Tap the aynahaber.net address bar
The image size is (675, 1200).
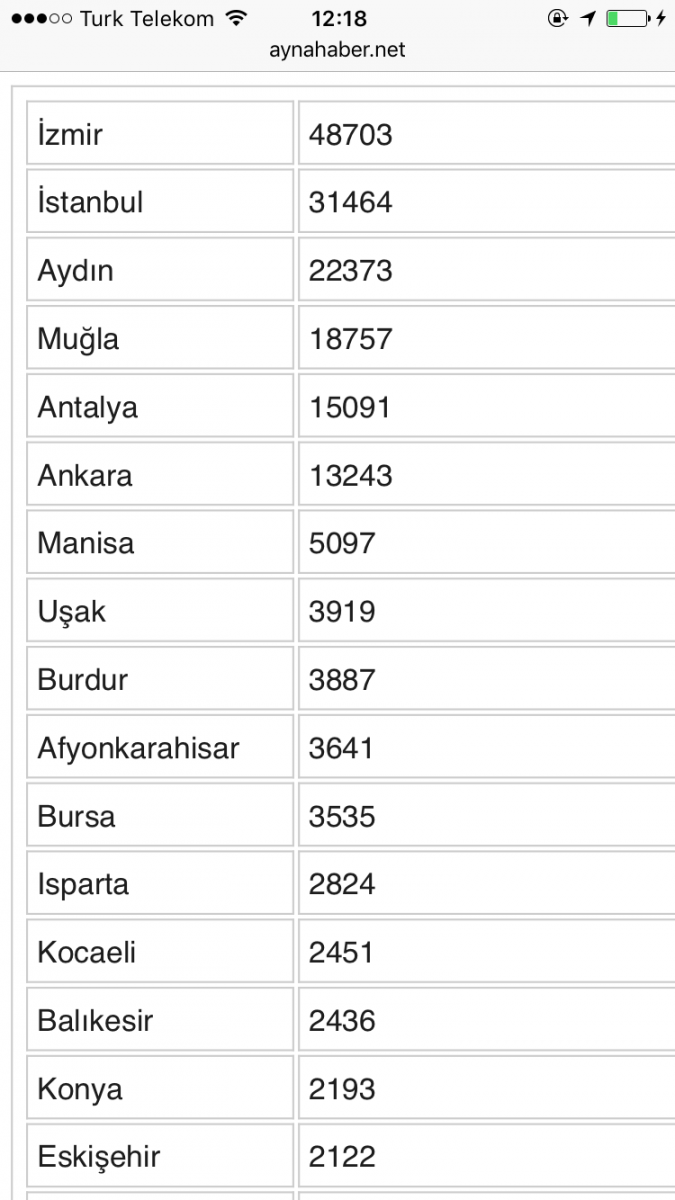pyautogui.click(x=338, y=49)
